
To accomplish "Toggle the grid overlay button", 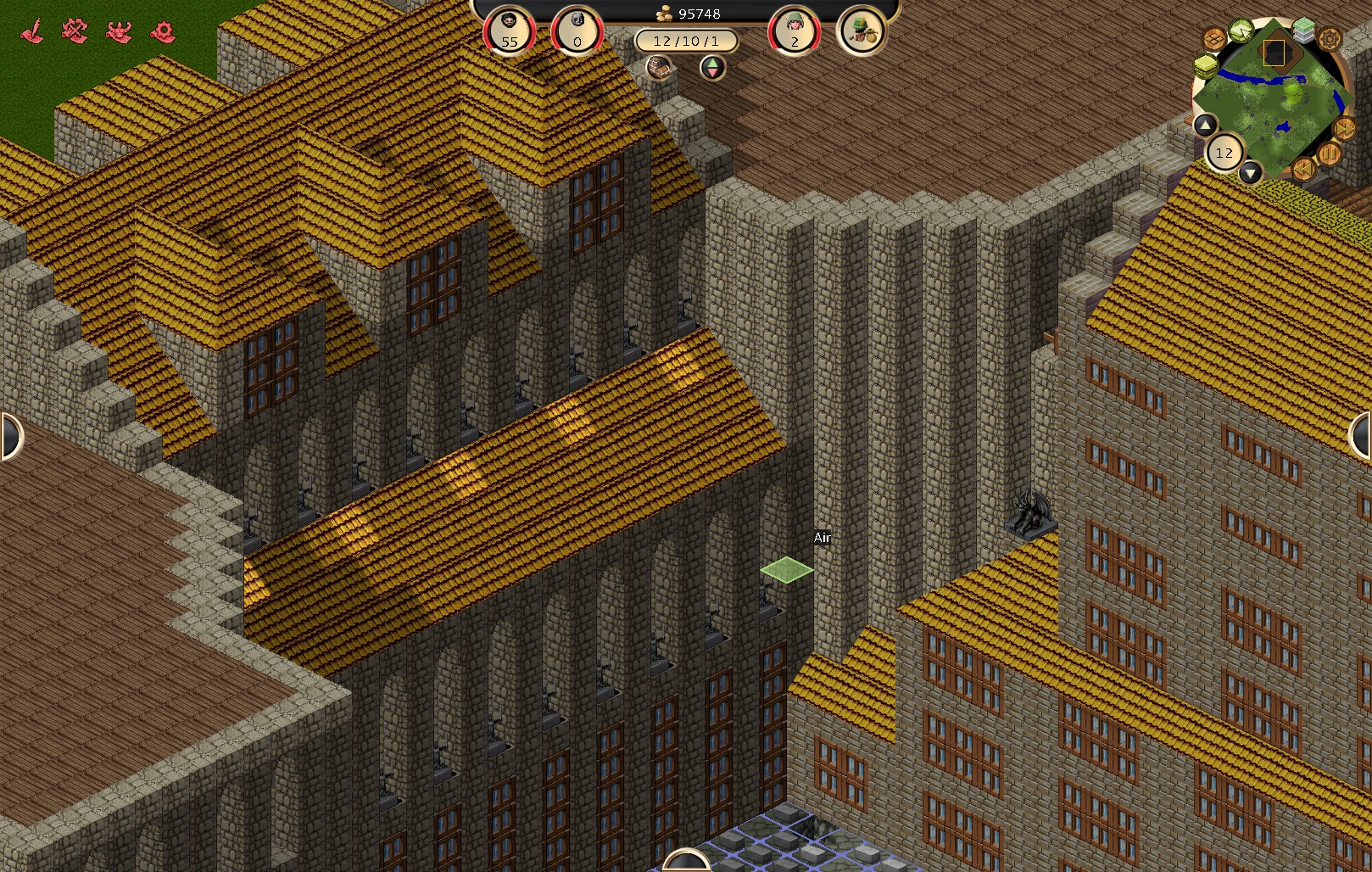I will pyautogui.click(x=1214, y=39).
